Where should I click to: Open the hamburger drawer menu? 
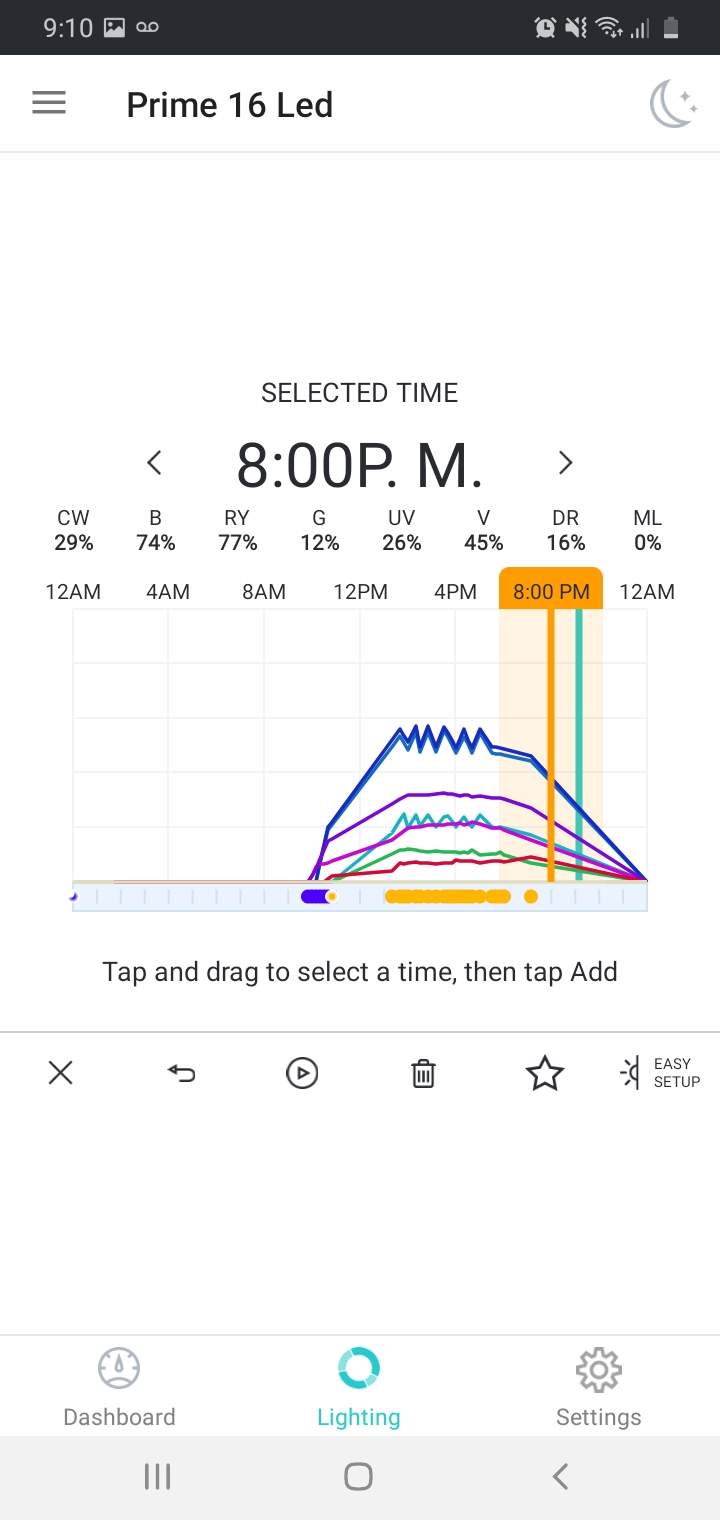pos(49,103)
